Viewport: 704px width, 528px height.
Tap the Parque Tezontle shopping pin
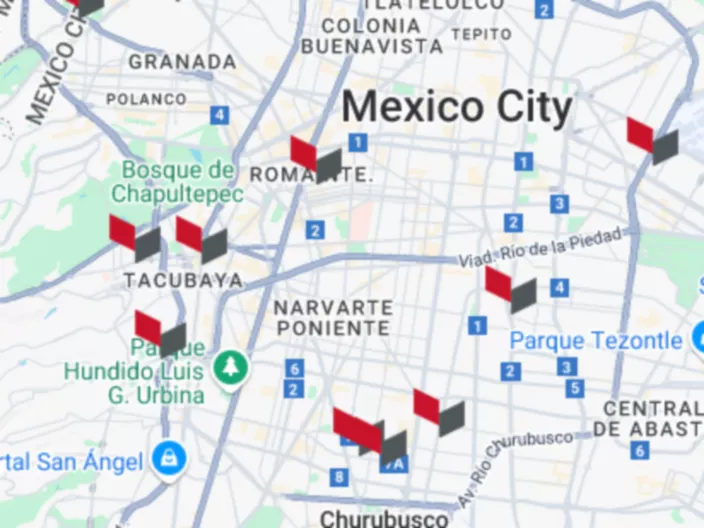698,340
